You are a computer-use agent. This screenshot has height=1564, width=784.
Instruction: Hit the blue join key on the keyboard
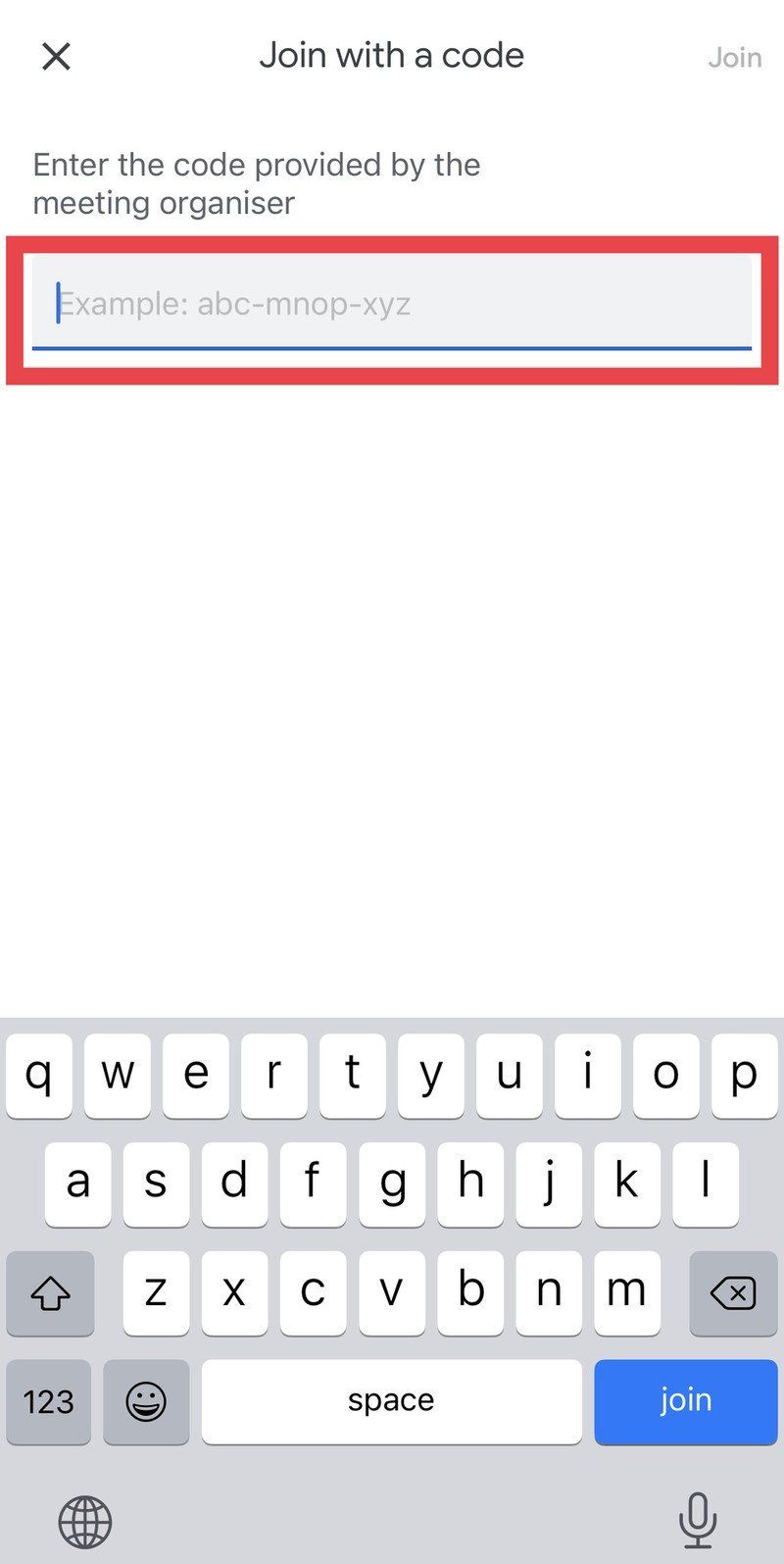[685, 1400]
